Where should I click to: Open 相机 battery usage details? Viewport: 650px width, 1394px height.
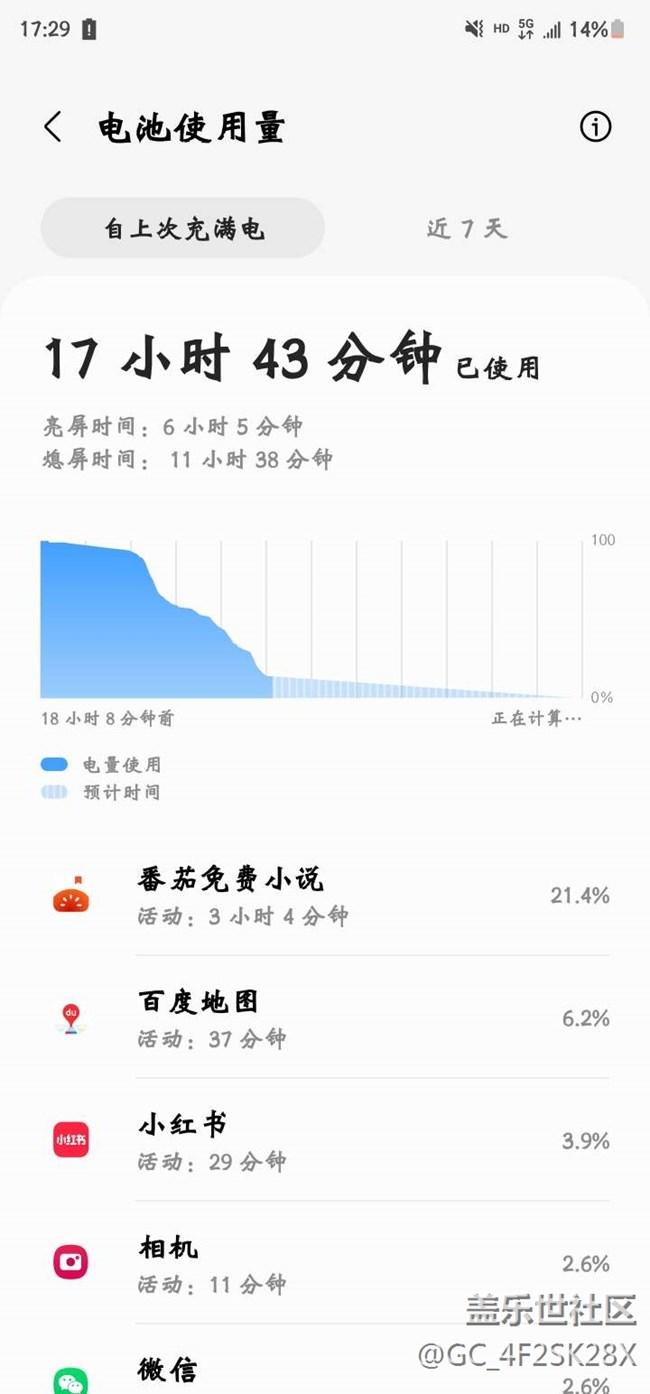325,1263
